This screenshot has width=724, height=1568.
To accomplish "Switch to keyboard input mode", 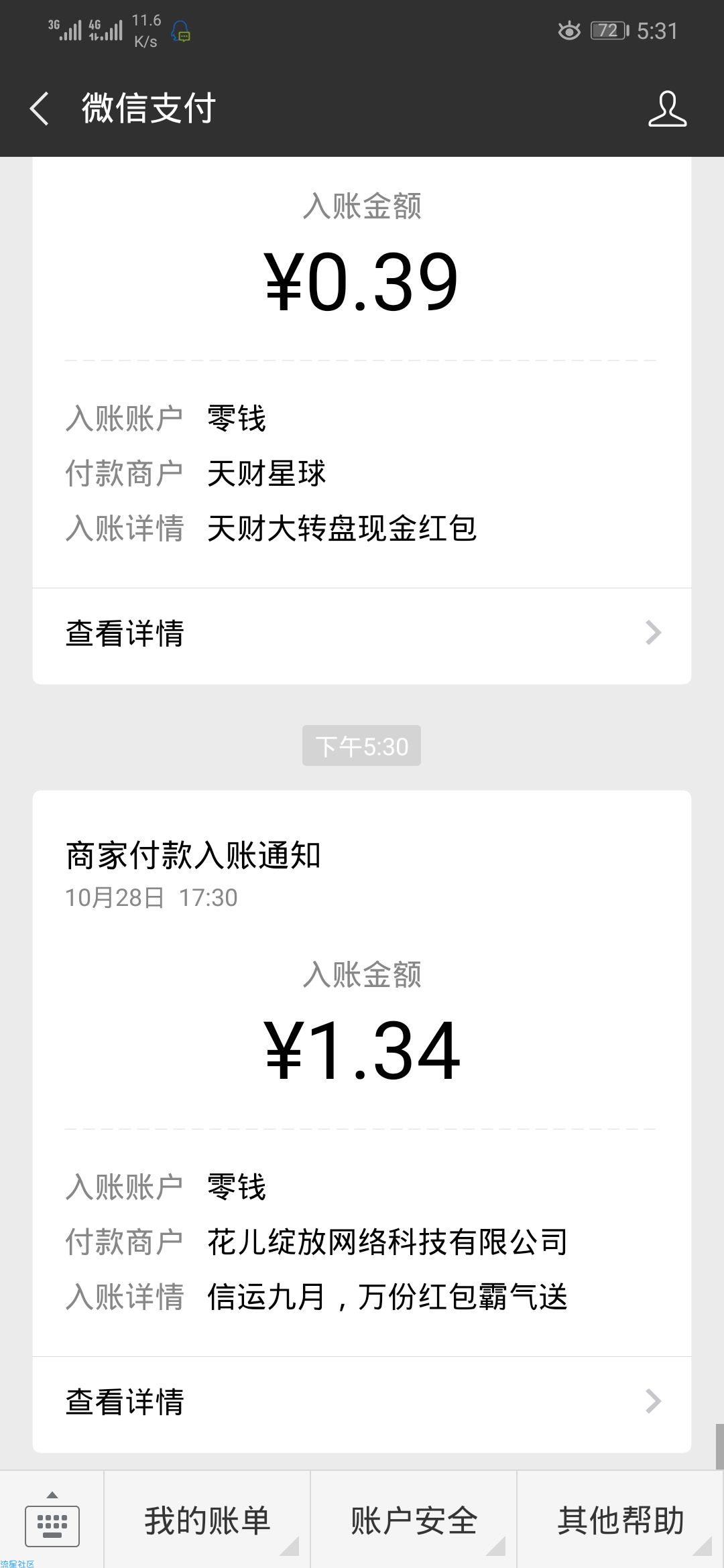I will pyautogui.click(x=52, y=1520).
